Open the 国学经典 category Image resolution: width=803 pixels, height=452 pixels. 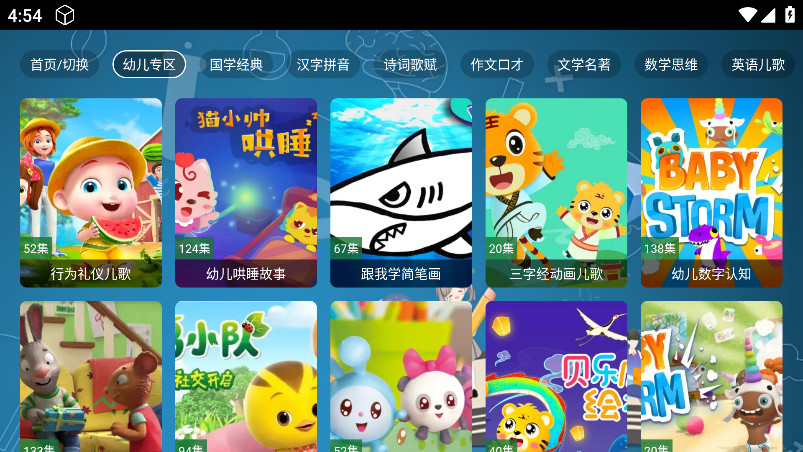tap(236, 65)
